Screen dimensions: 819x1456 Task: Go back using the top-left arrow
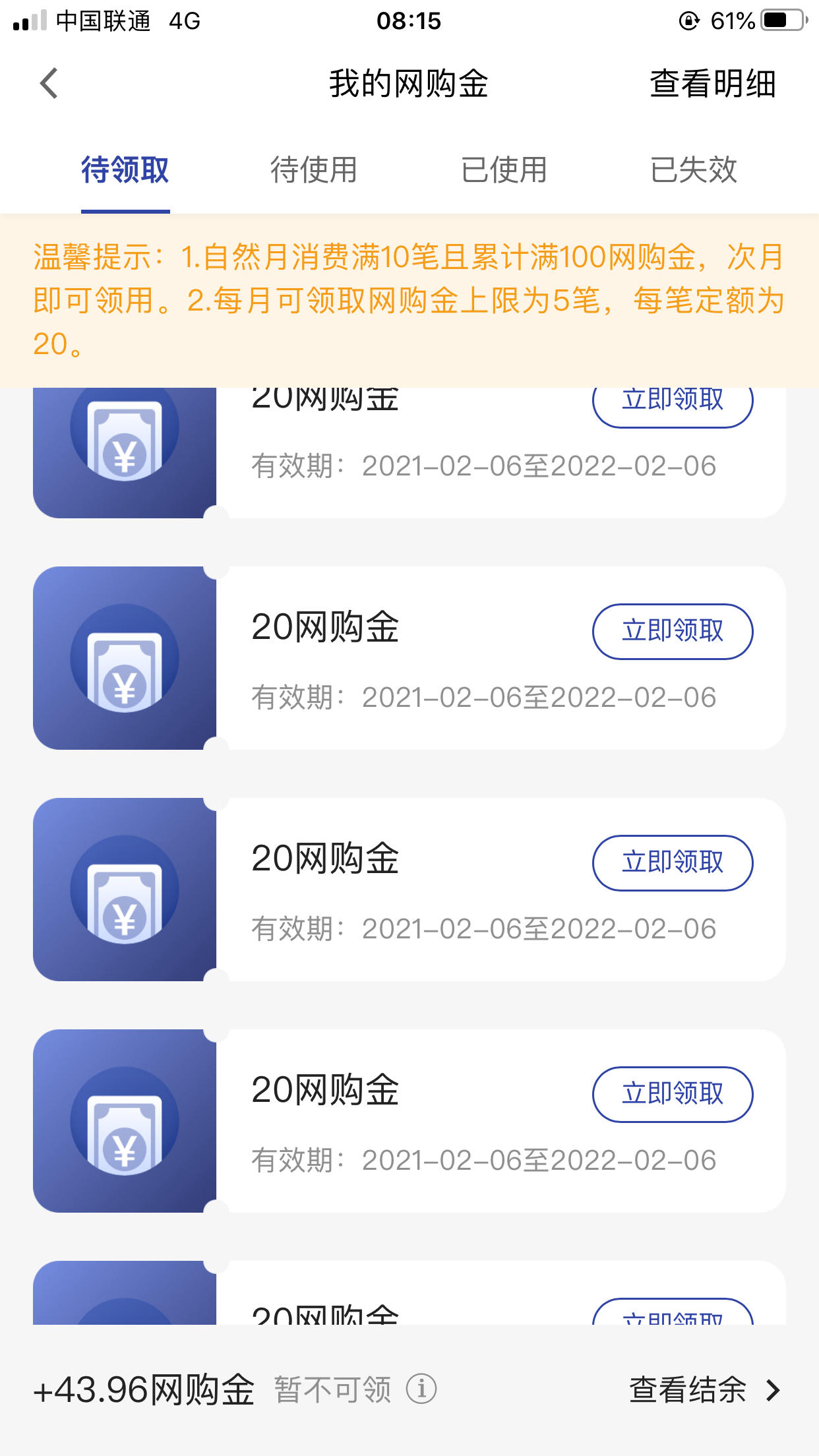(49, 84)
